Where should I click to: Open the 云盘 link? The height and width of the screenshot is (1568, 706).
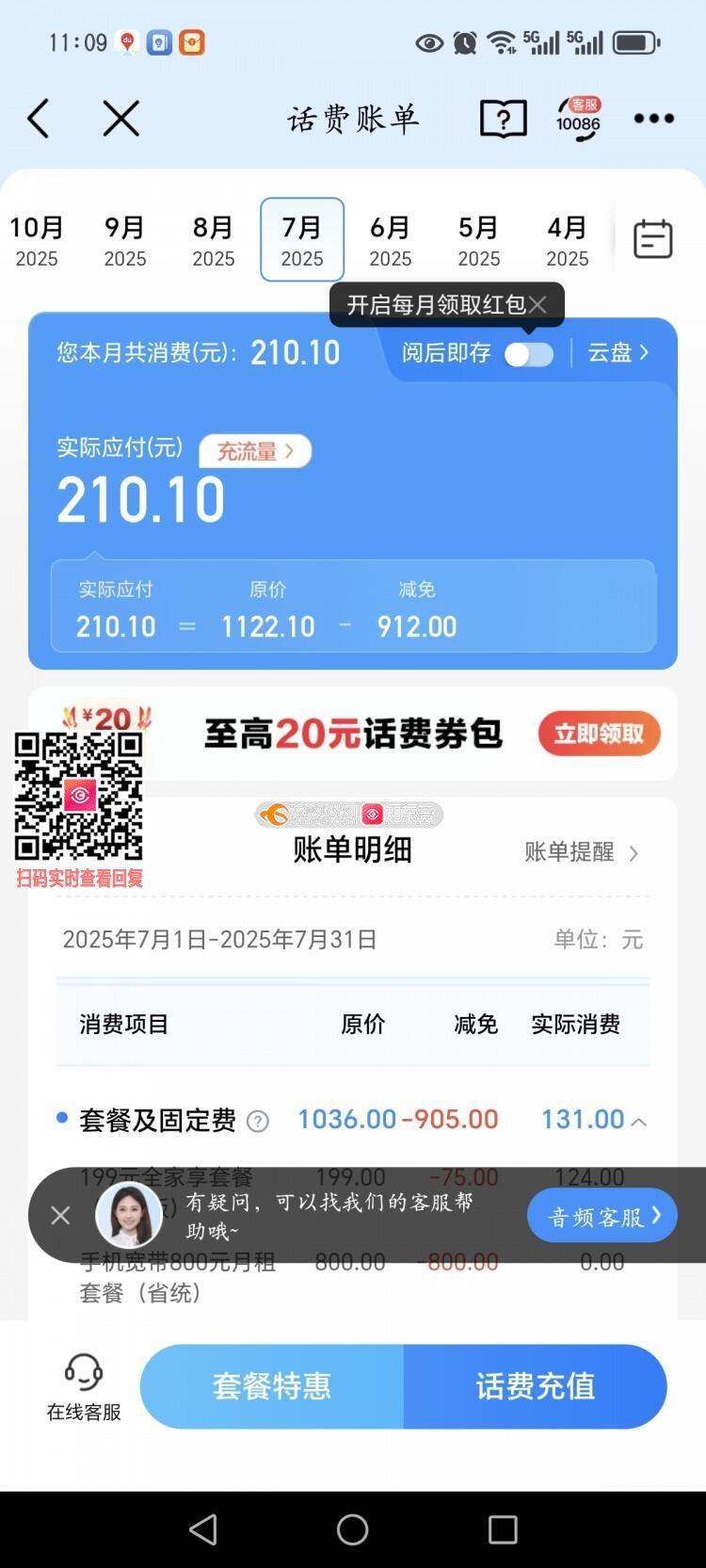(618, 352)
